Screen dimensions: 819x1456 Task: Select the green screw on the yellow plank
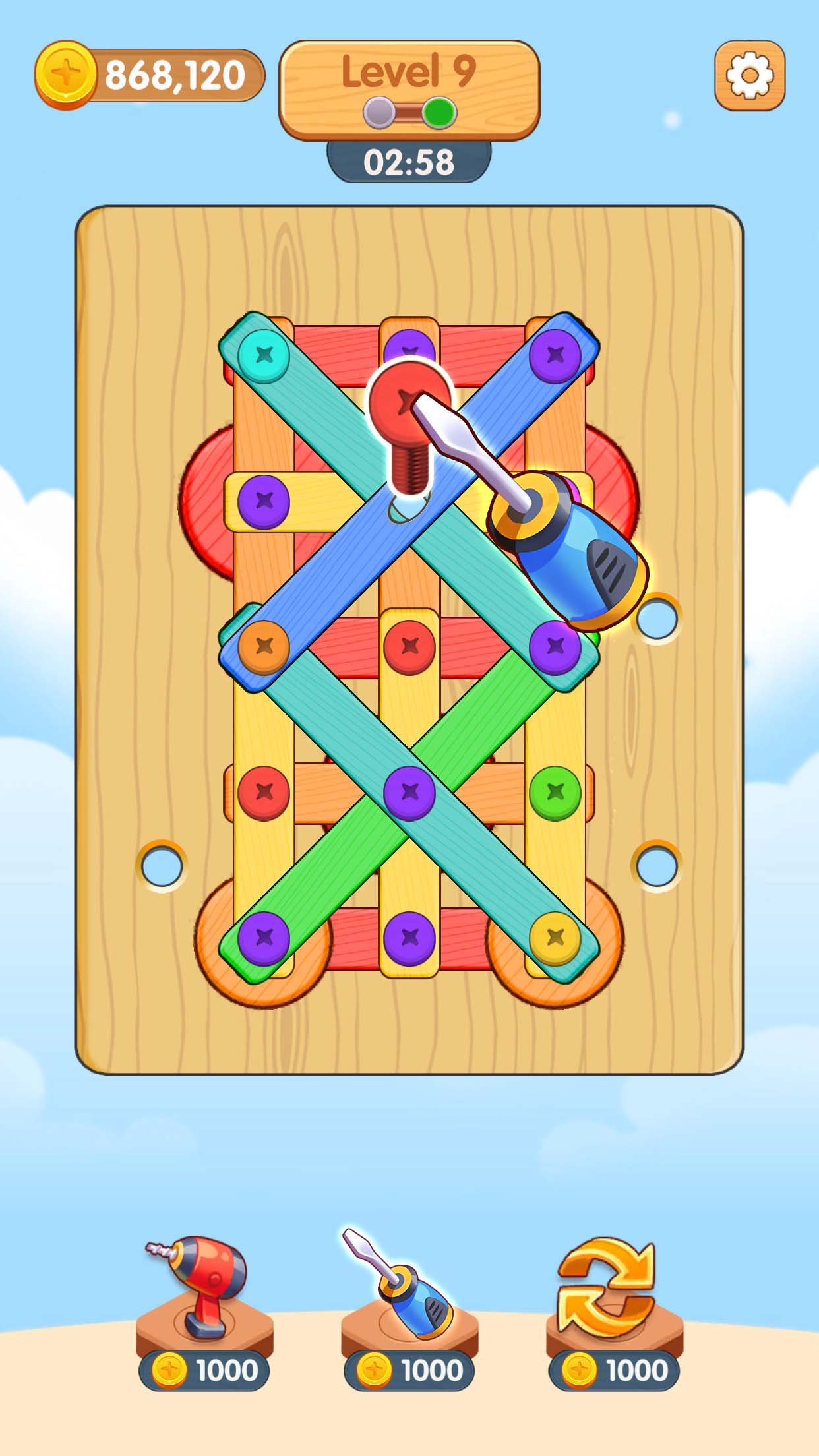pyautogui.click(x=555, y=792)
